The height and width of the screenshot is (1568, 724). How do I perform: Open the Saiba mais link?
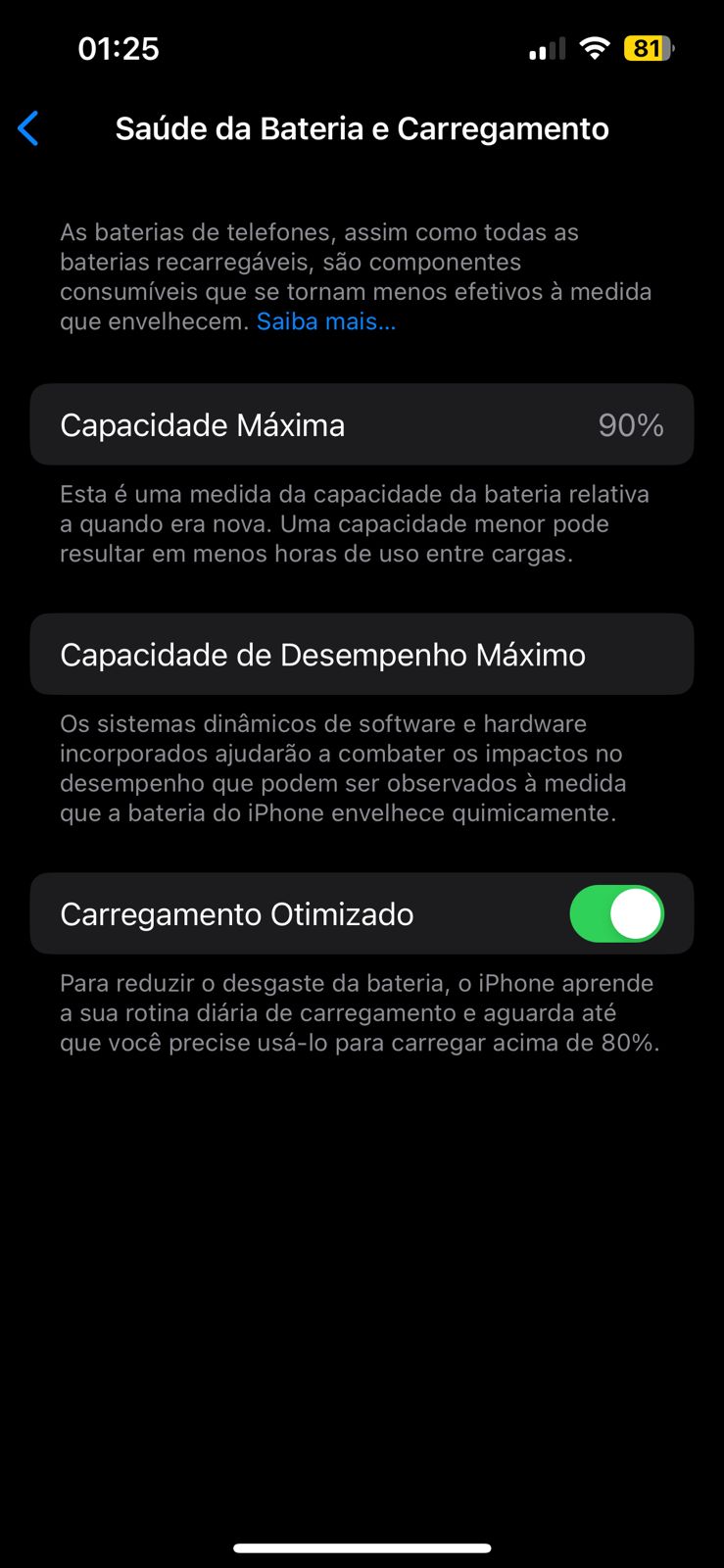(326, 321)
